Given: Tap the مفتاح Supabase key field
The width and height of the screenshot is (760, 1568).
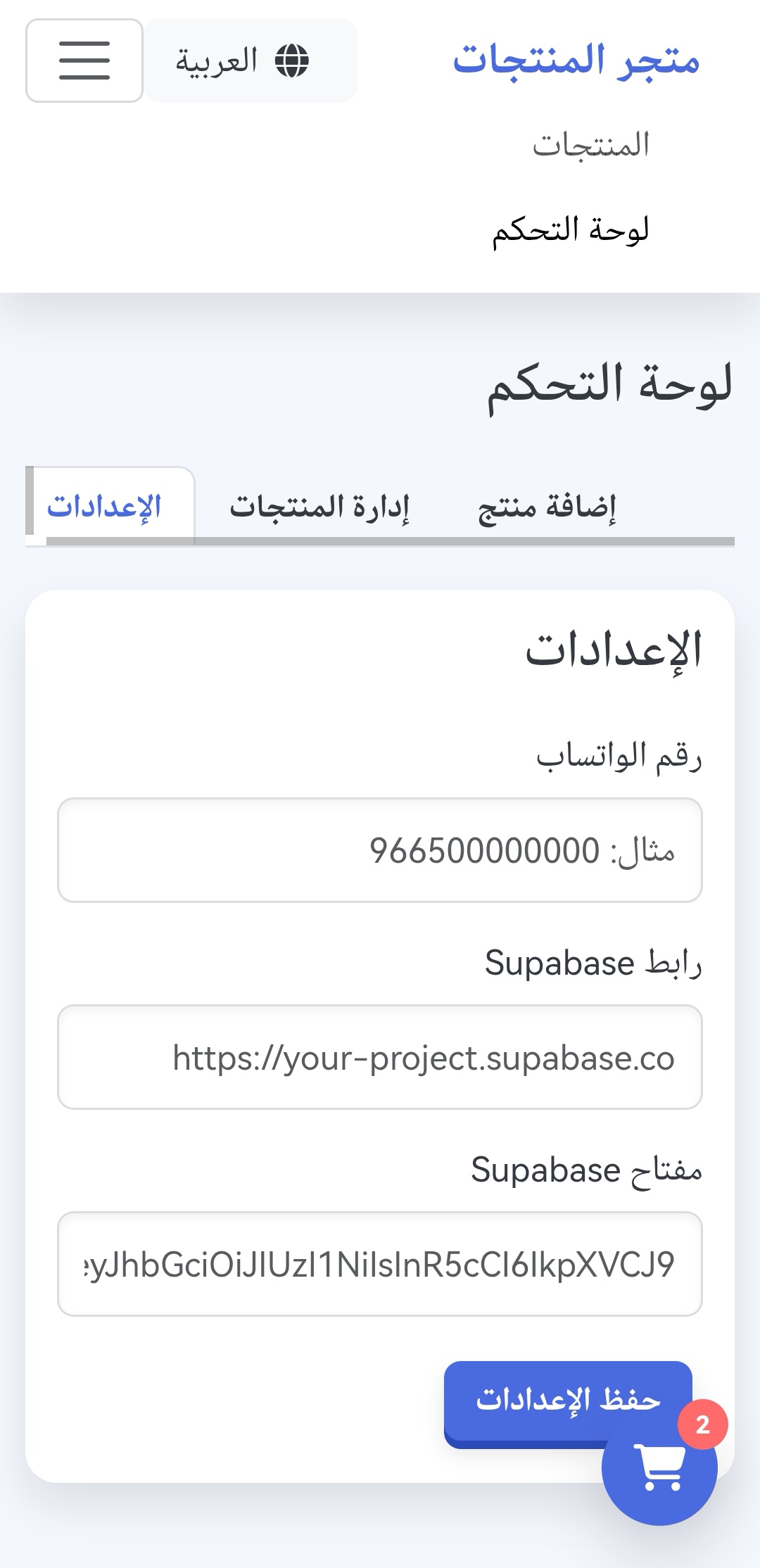Looking at the screenshot, I should click(x=380, y=1264).
